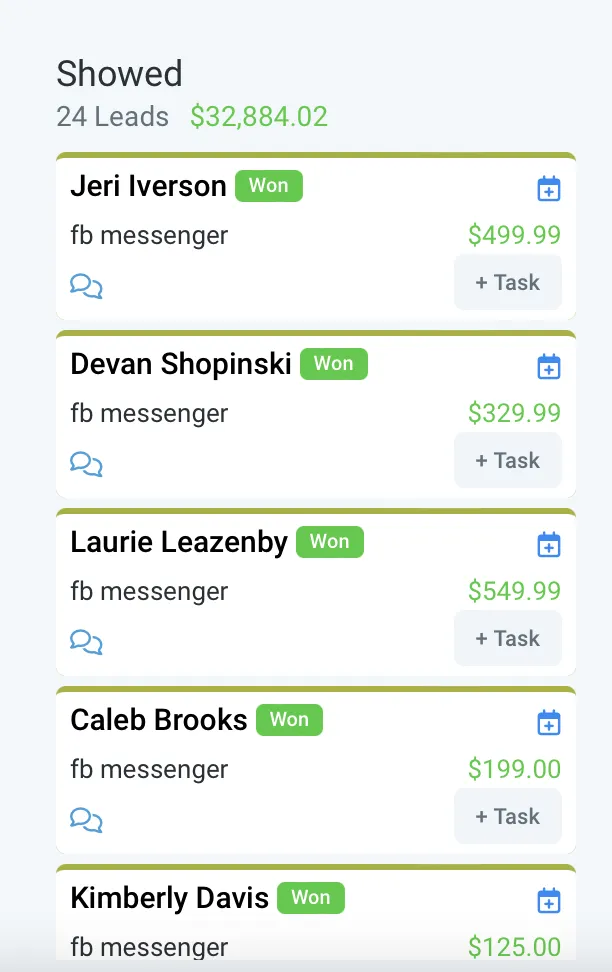This screenshot has height=972, width=612.
Task: Open the chat bubbles on Laurie Leazenby's card
Action: coord(86,643)
